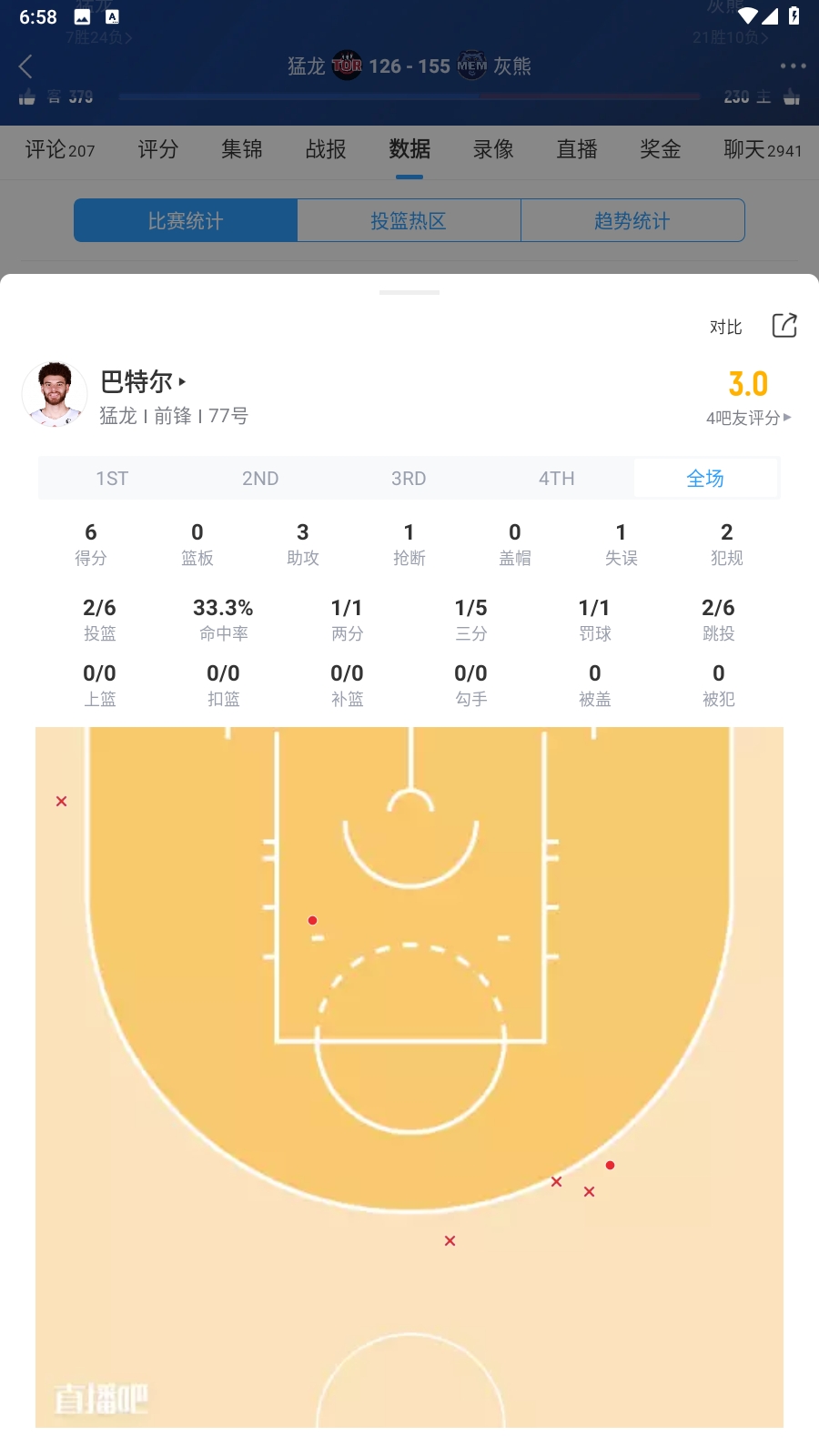
Task: Open 巴特尔's player profile
Action: pos(143,381)
